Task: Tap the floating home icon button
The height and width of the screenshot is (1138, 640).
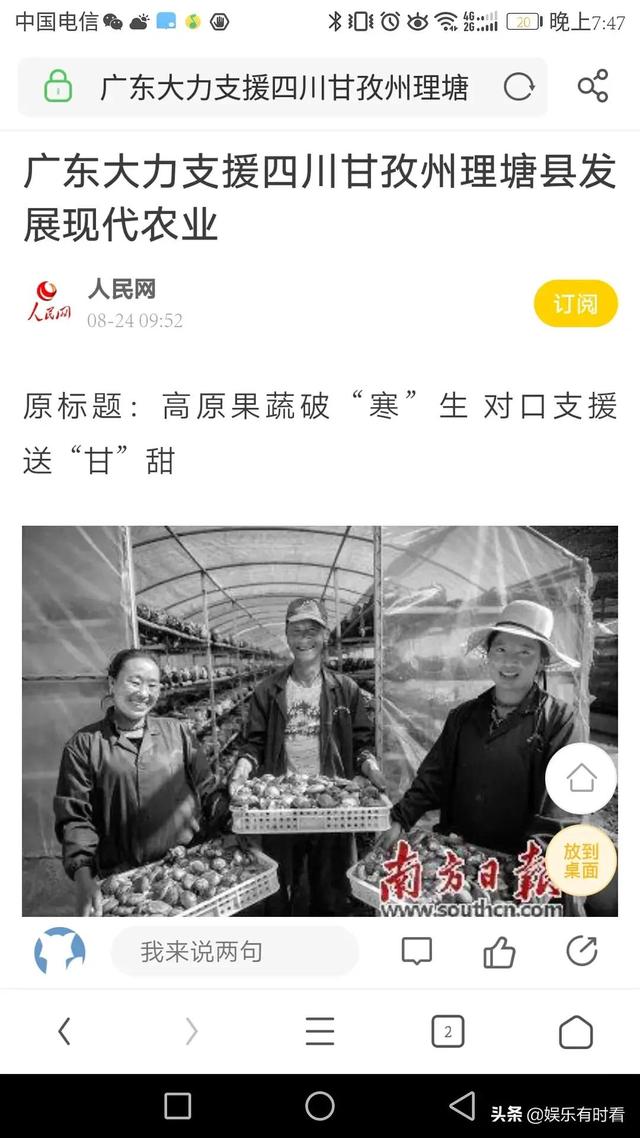Action: click(580, 778)
